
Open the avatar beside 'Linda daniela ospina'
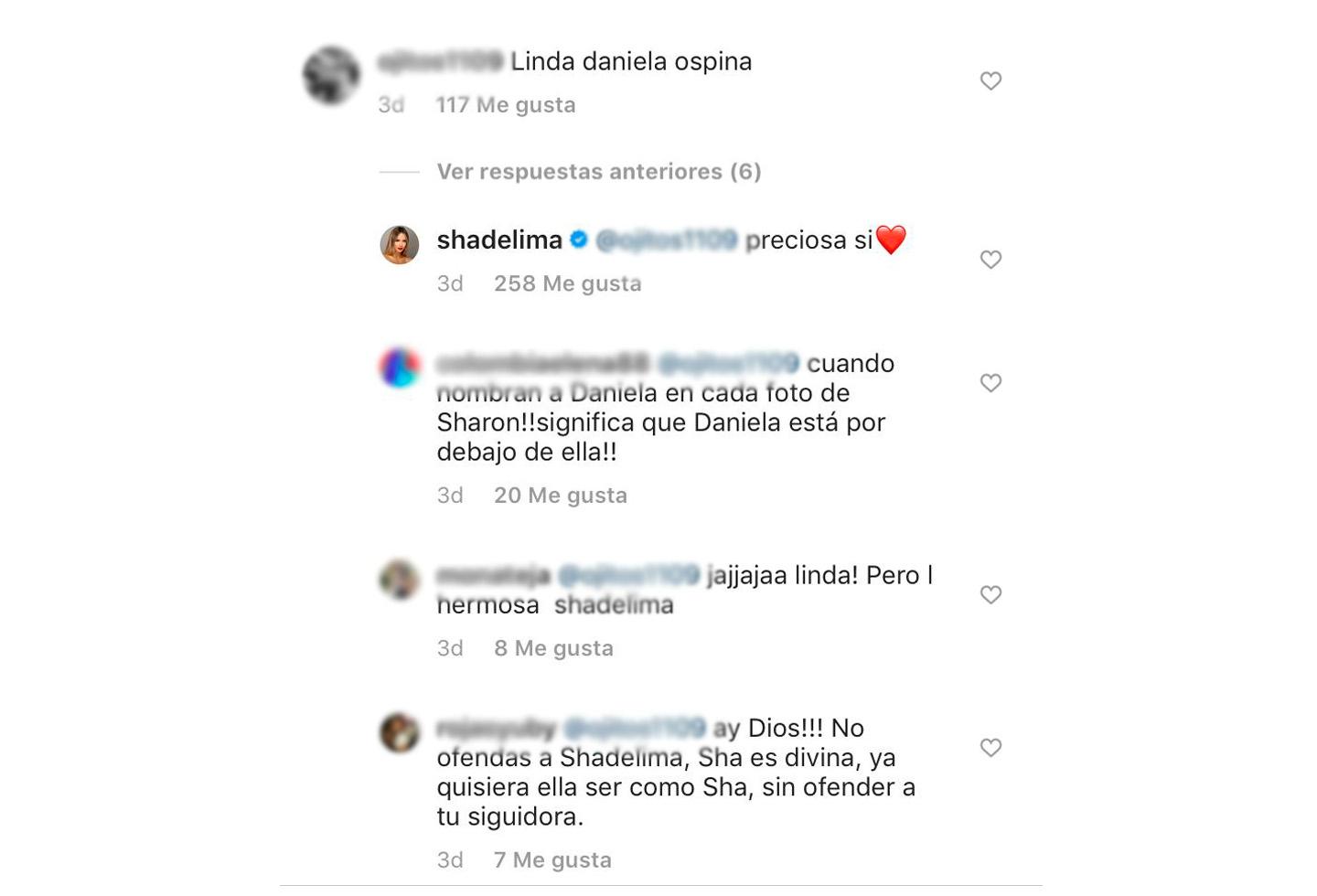pyautogui.click(x=331, y=75)
